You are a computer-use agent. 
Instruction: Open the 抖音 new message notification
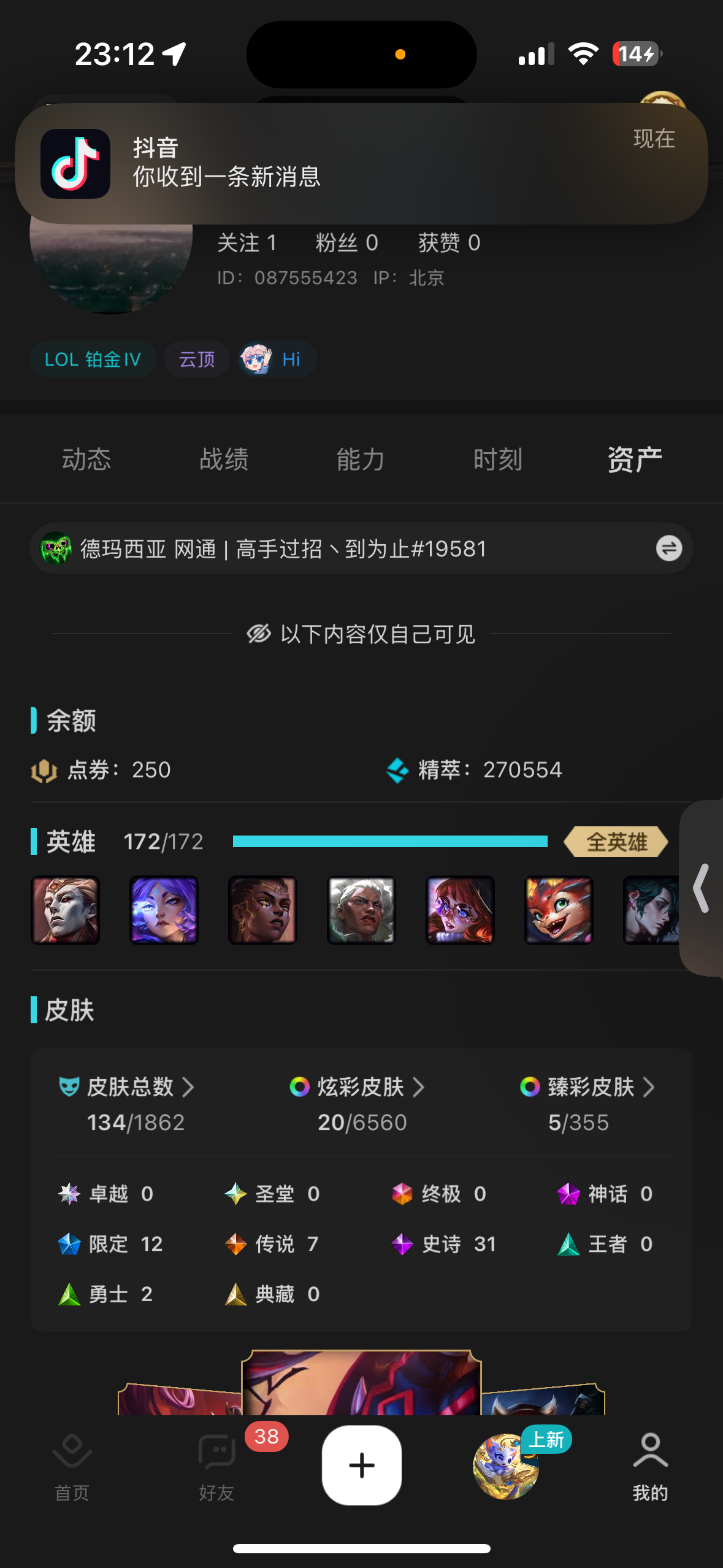[x=361, y=163]
